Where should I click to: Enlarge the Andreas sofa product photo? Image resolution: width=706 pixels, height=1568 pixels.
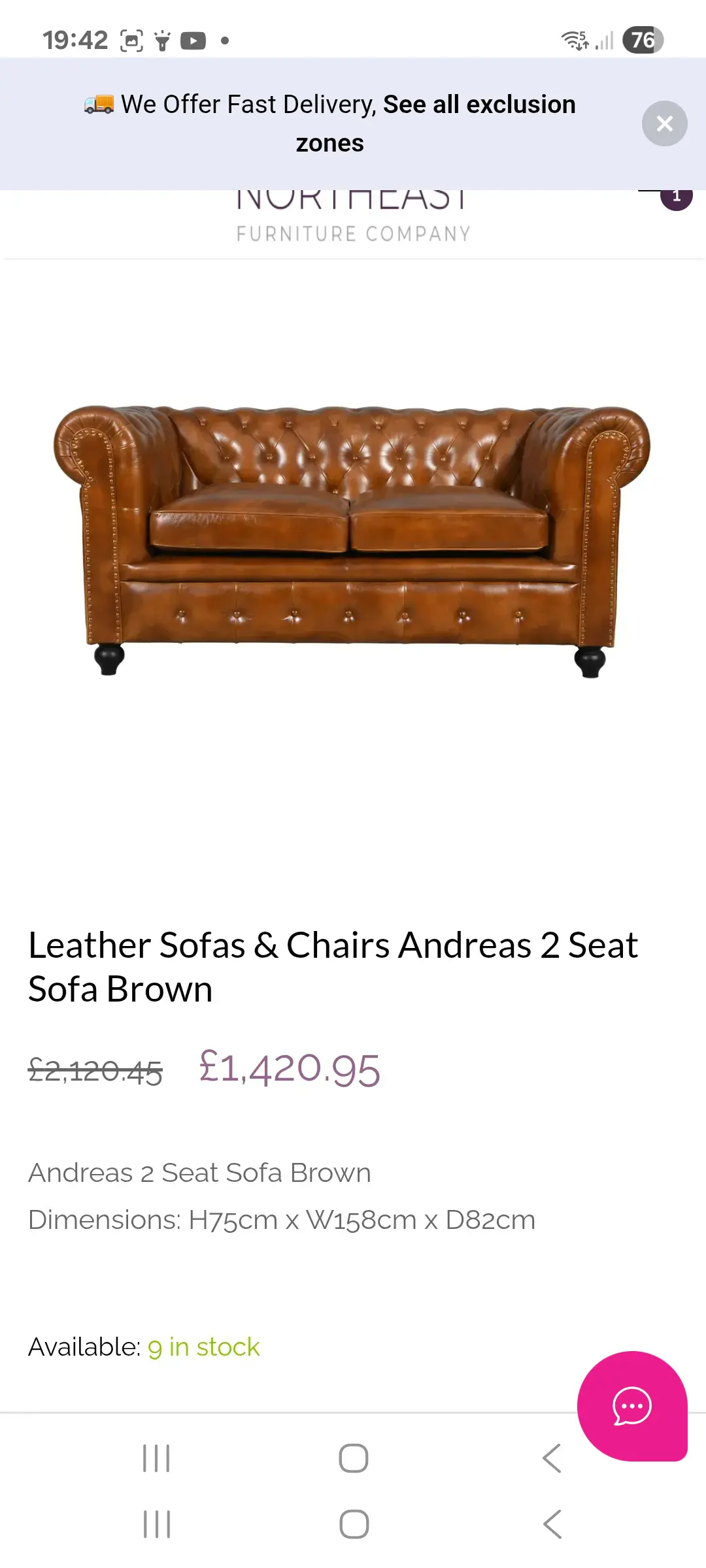352,541
